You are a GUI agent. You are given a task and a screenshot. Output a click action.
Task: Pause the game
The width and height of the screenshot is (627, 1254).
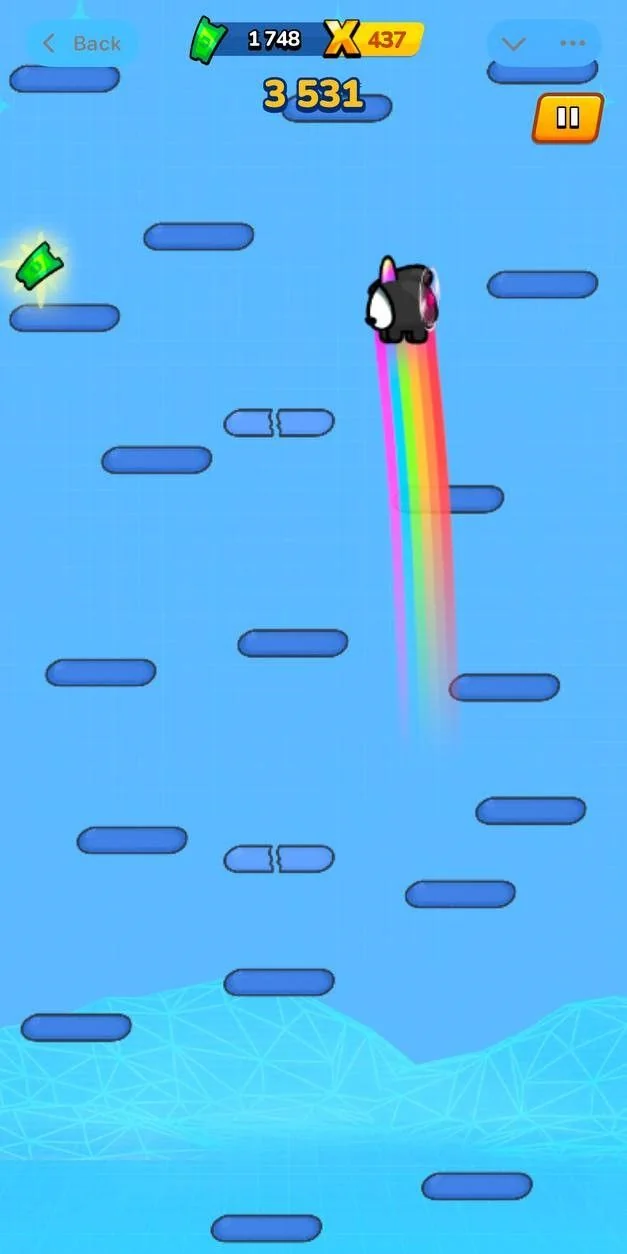pos(567,118)
